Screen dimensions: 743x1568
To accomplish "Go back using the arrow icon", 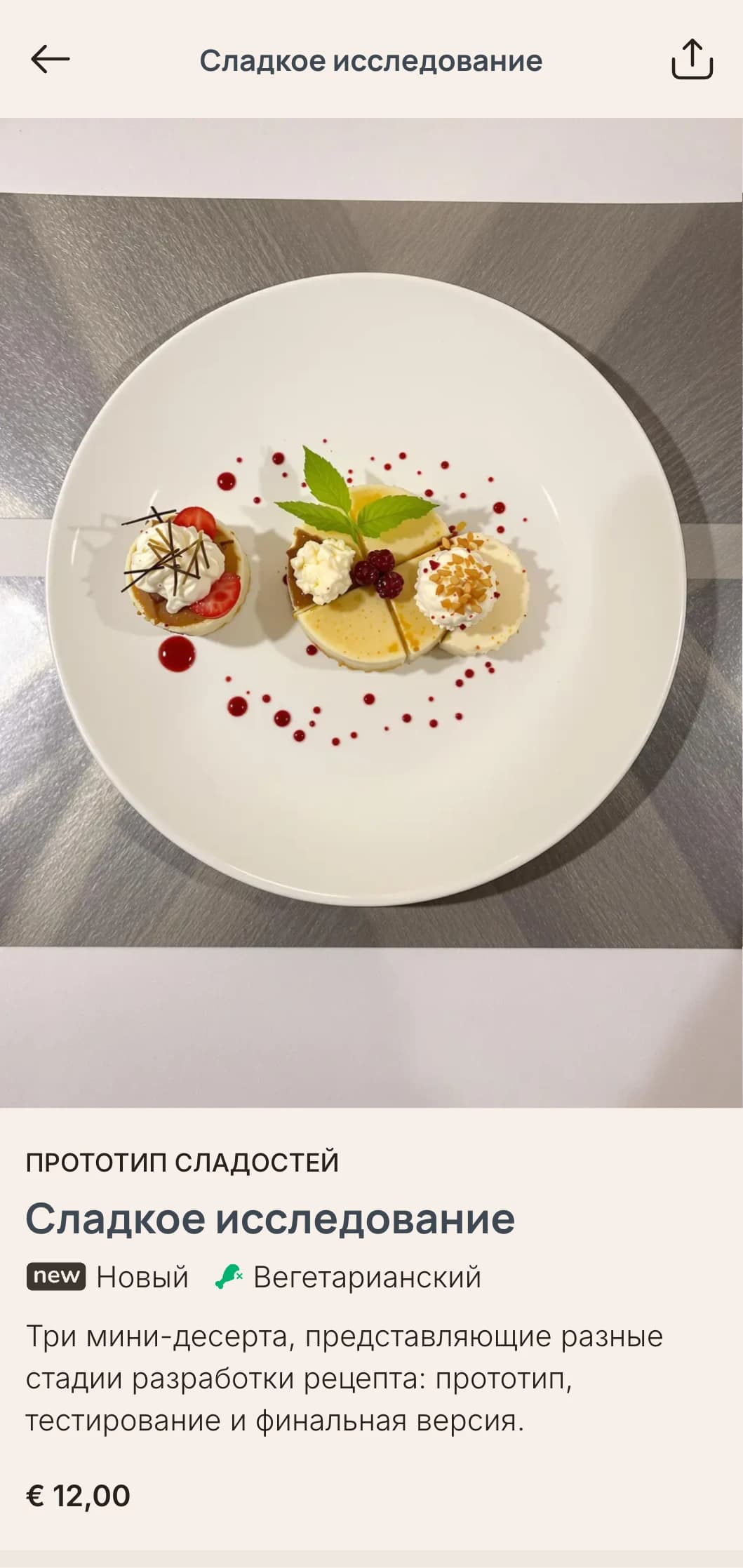I will pyautogui.click(x=51, y=60).
